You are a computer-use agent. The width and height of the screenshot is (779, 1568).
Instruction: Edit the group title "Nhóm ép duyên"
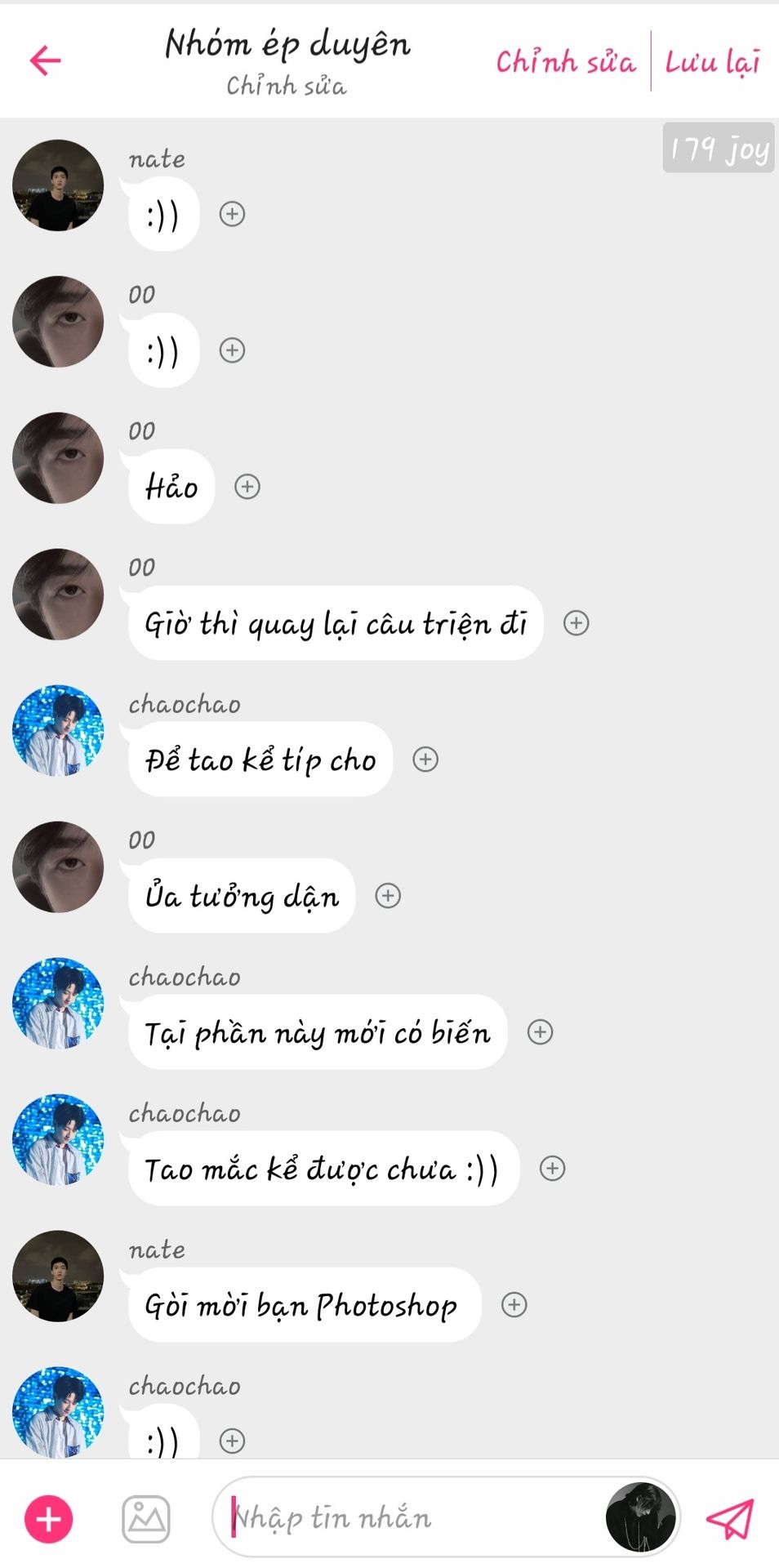(287, 45)
